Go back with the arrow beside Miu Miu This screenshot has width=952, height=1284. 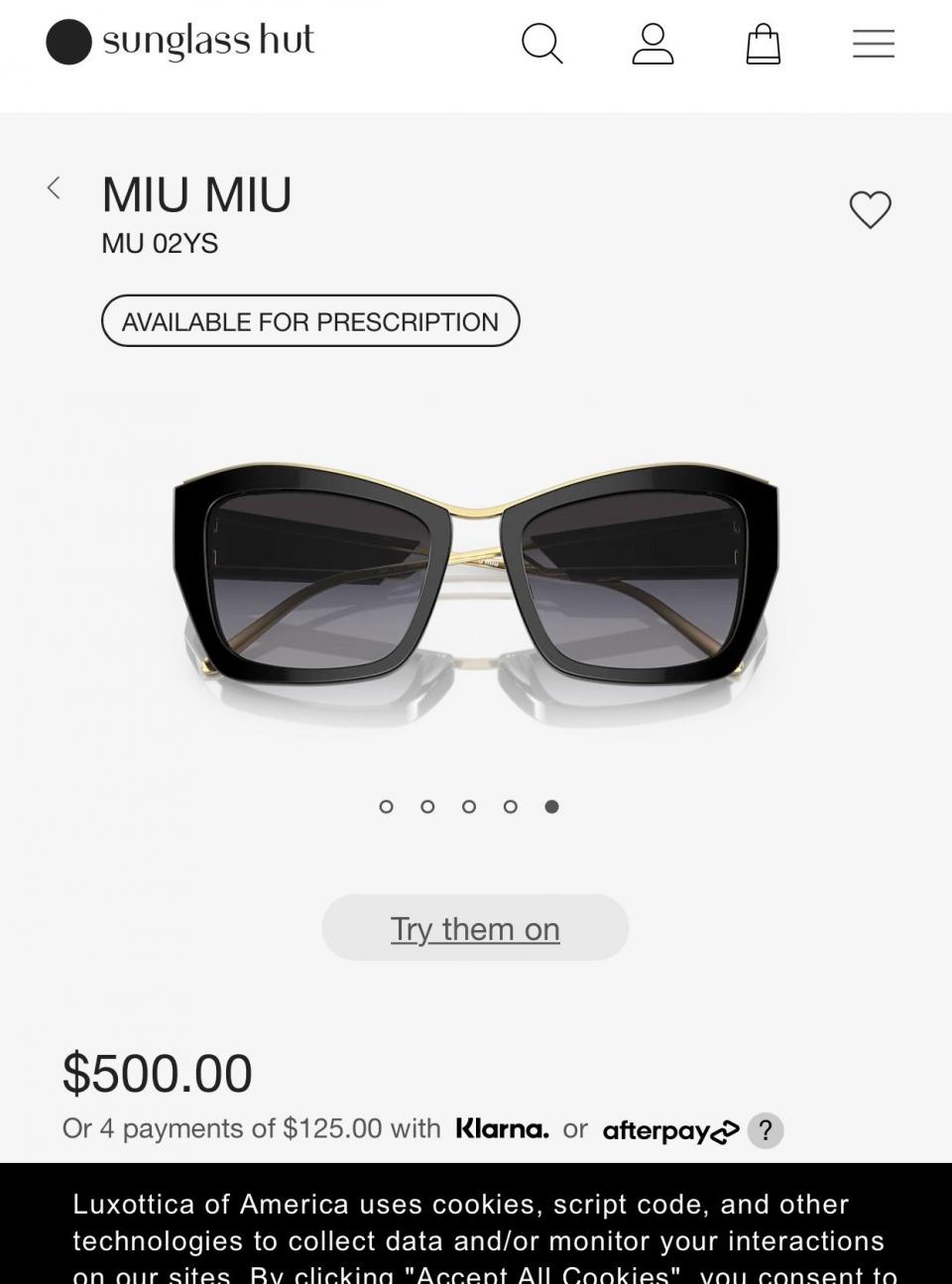[x=55, y=188]
